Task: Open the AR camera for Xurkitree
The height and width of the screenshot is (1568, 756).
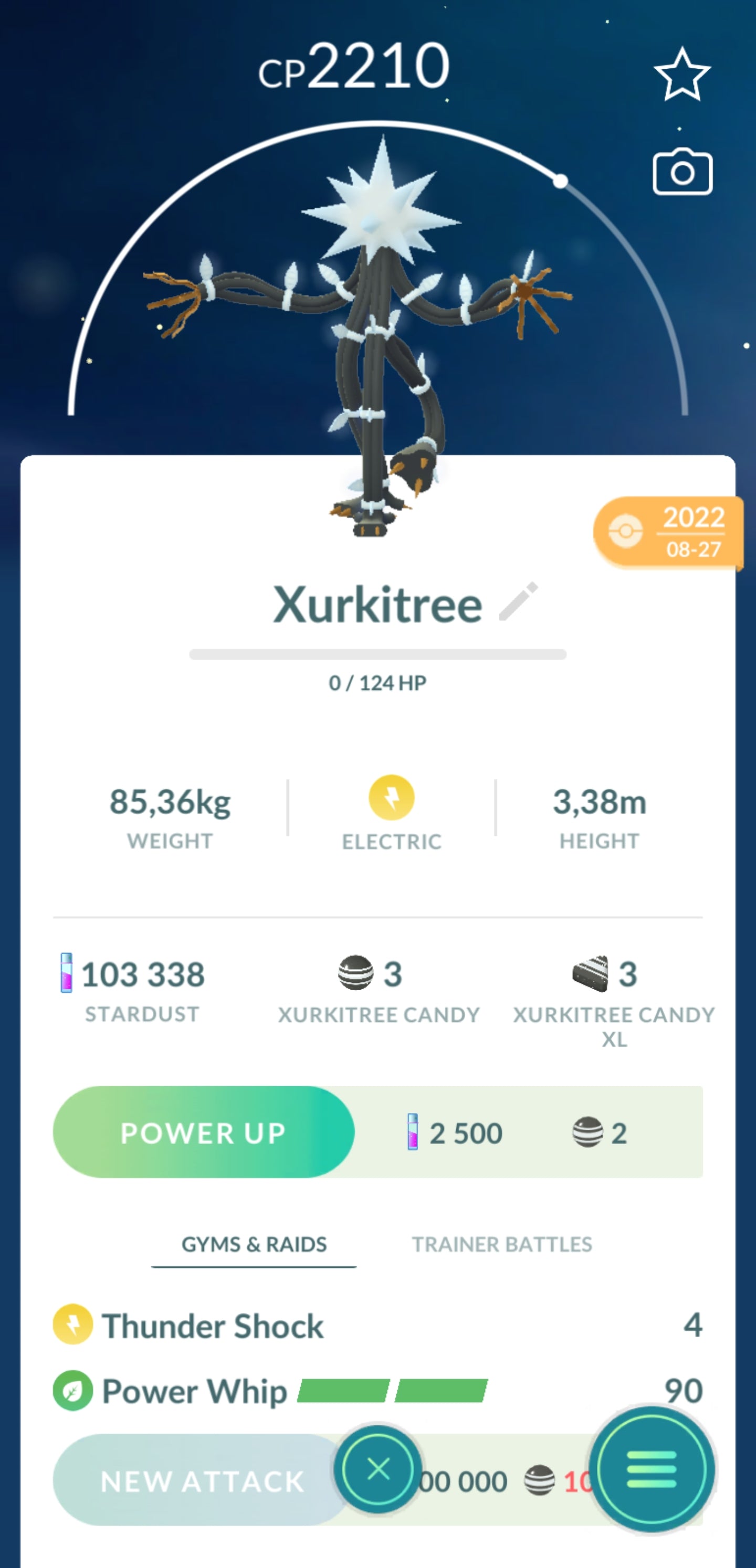Action: coord(682,173)
